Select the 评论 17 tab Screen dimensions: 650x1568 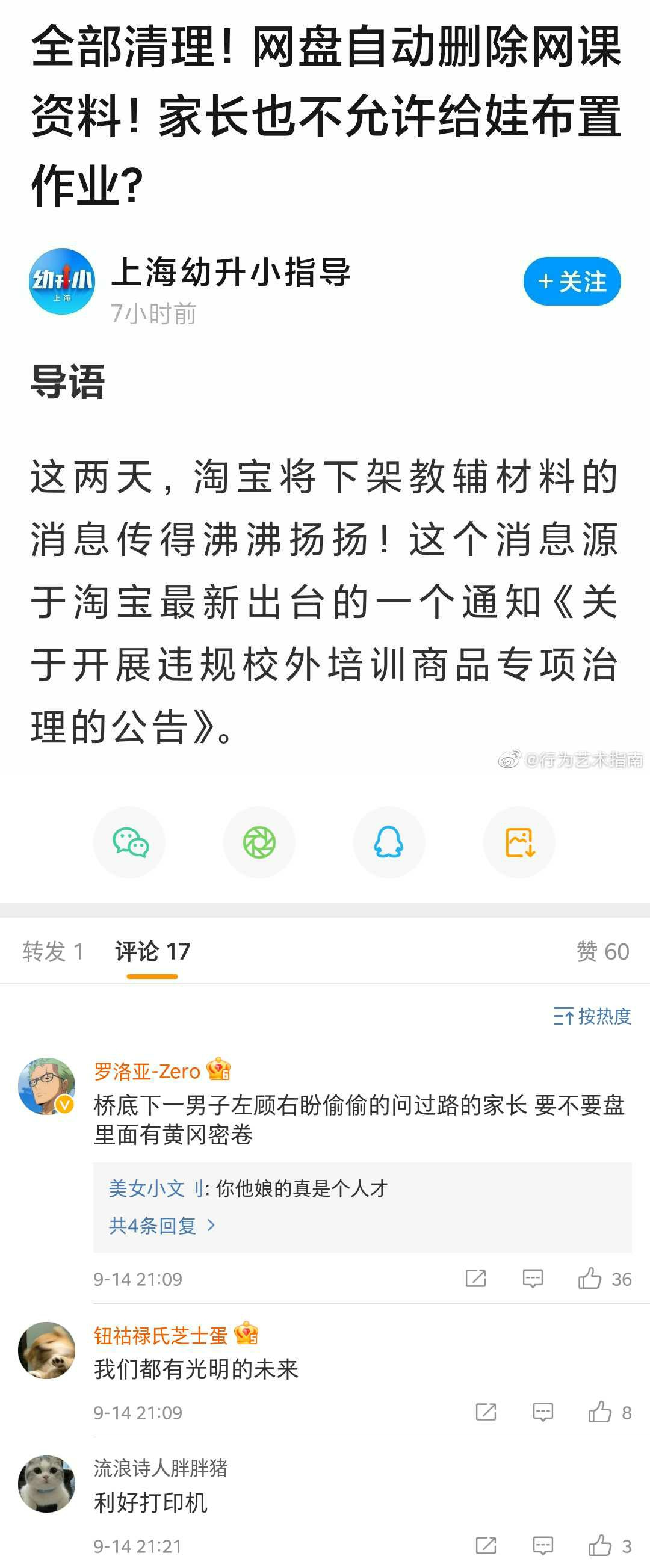[x=152, y=951]
